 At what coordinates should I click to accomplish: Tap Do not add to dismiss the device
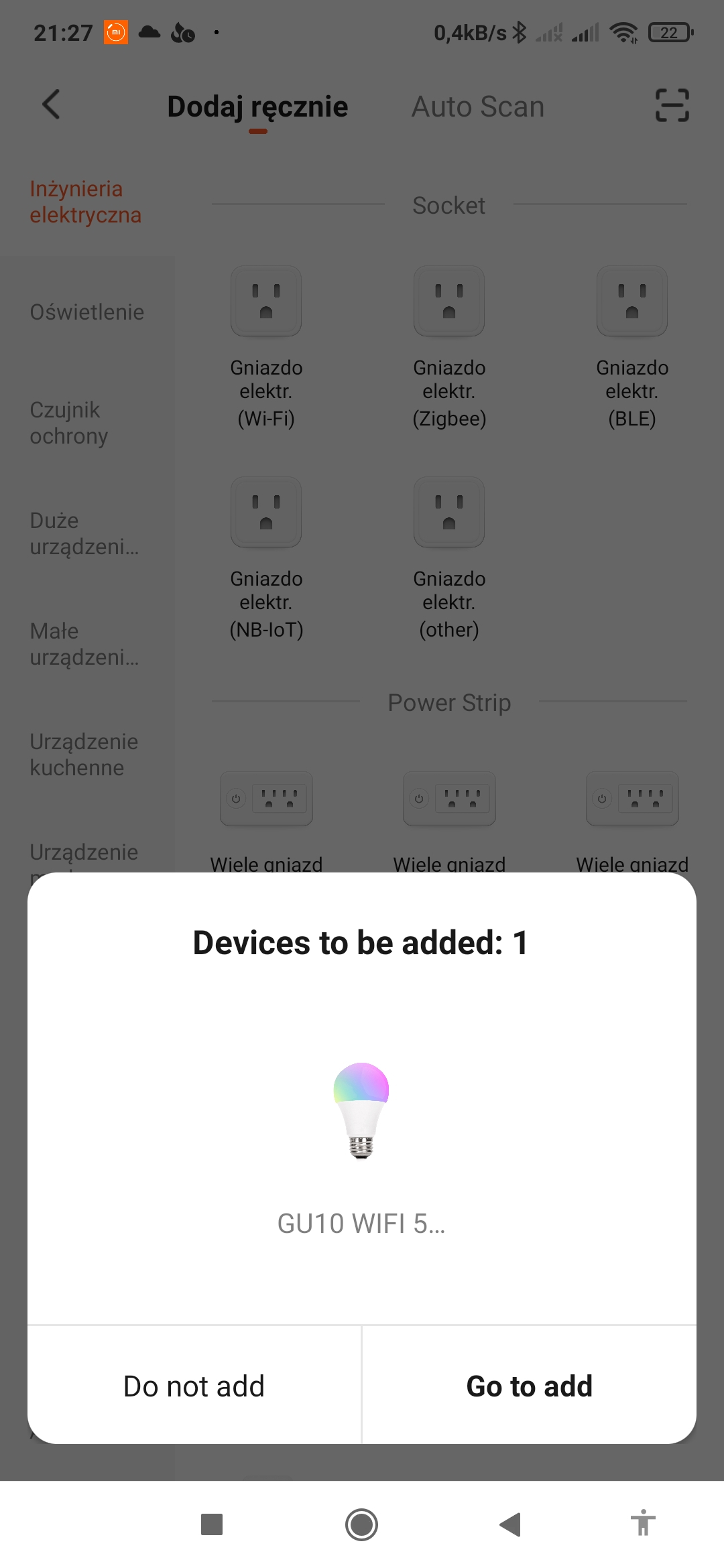click(x=193, y=1386)
